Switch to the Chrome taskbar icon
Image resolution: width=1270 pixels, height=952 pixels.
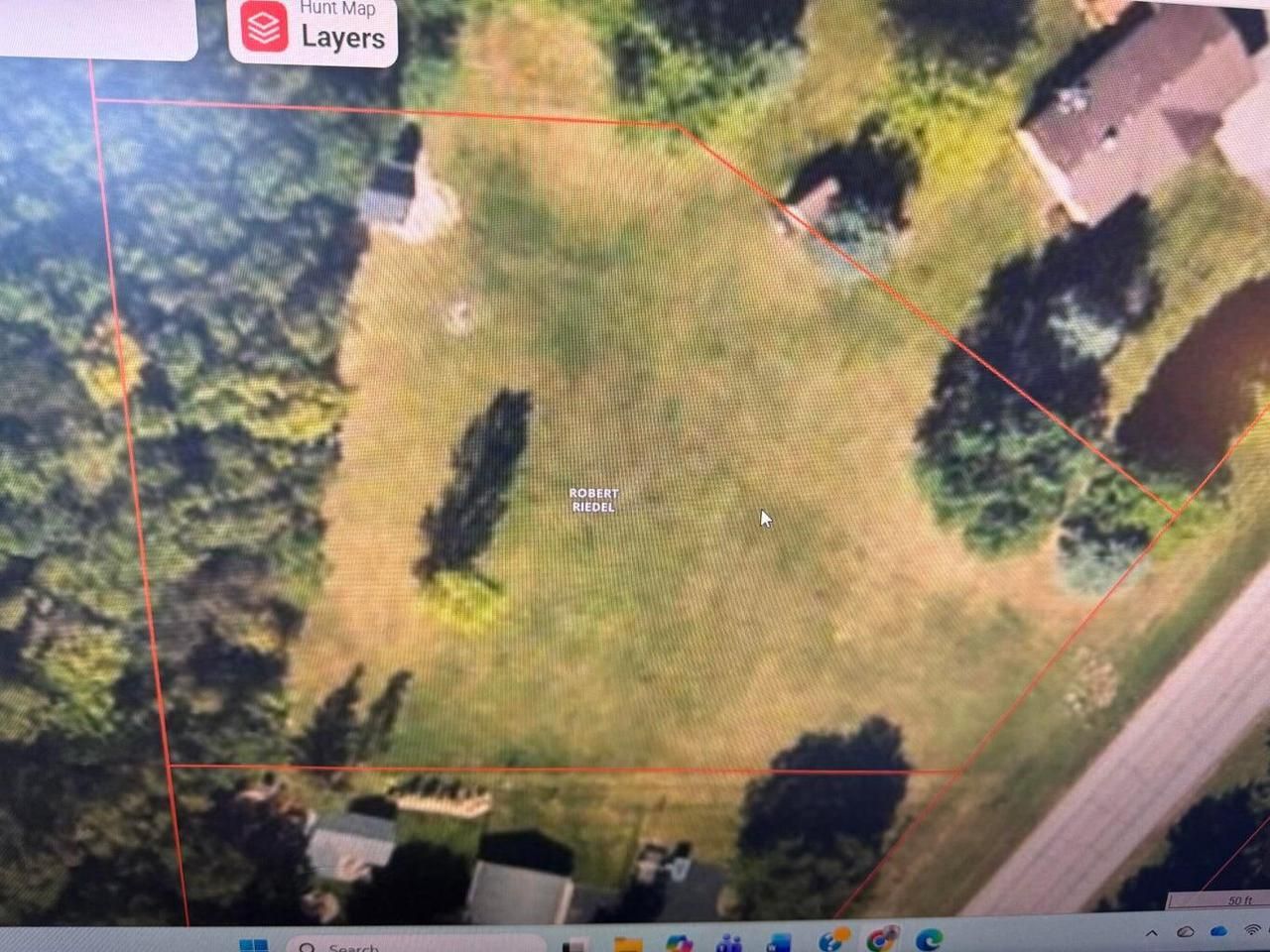pyautogui.click(x=880, y=939)
